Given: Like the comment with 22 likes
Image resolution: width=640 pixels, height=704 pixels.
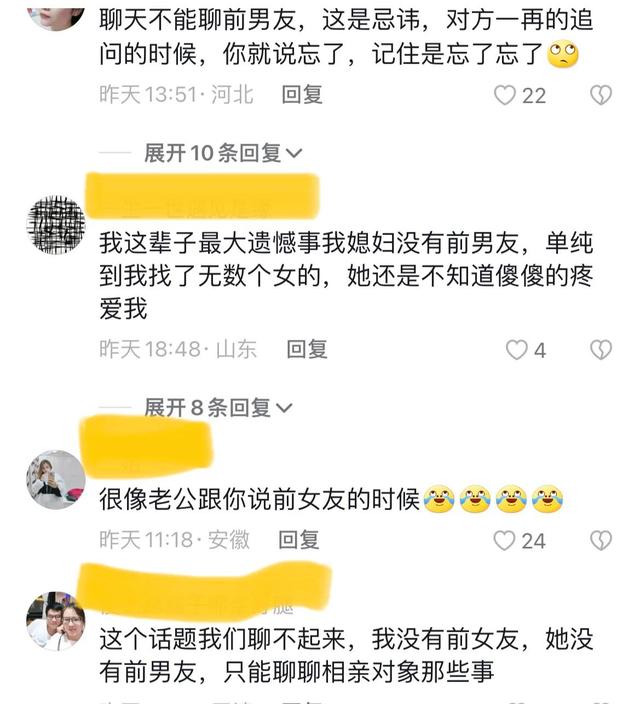Looking at the screenshot, I should pyautogui.click(x=506, y=95).
